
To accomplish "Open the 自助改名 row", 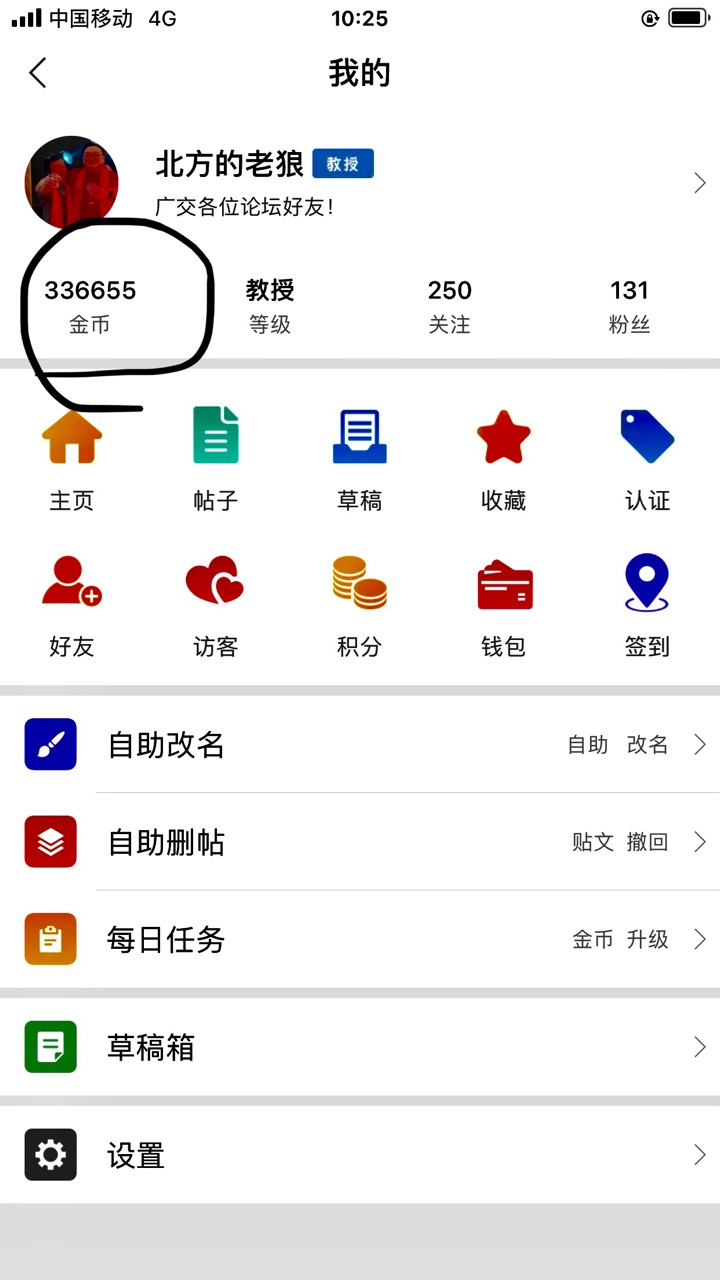I will tap(360, 745).
